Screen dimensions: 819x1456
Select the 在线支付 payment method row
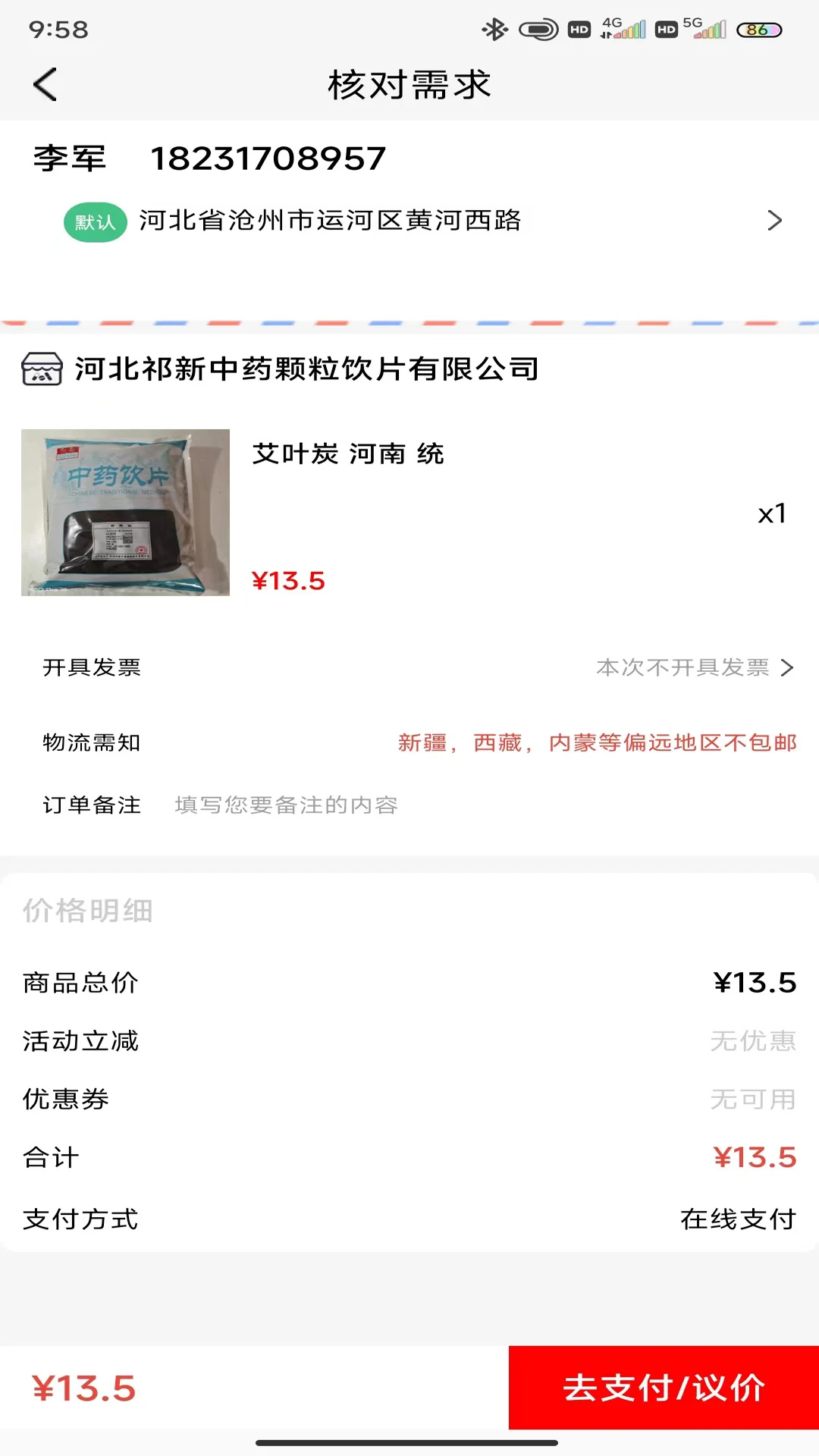(x=738, y=1219)
